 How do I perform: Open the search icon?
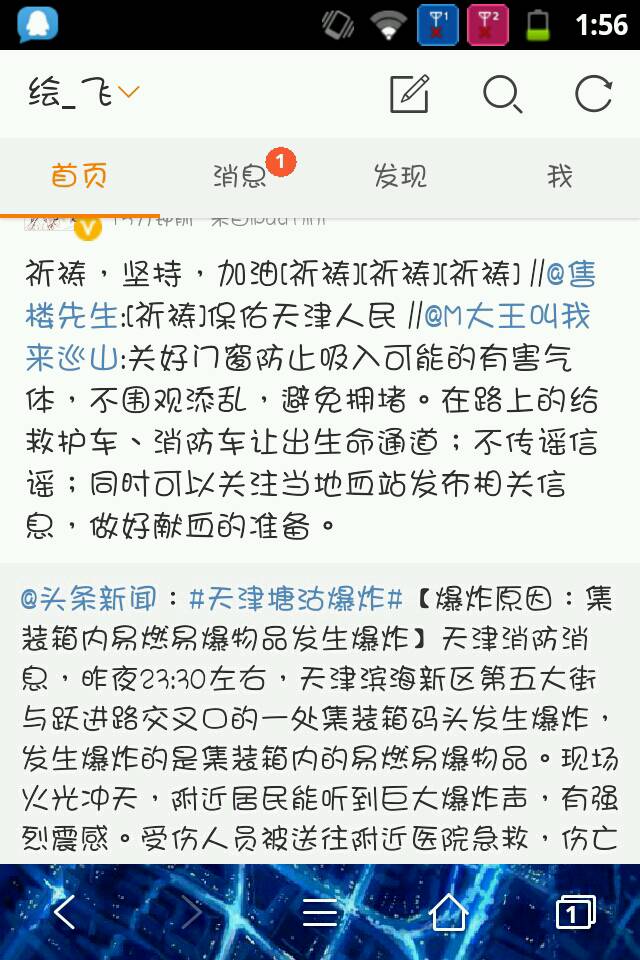coord(502,94)
